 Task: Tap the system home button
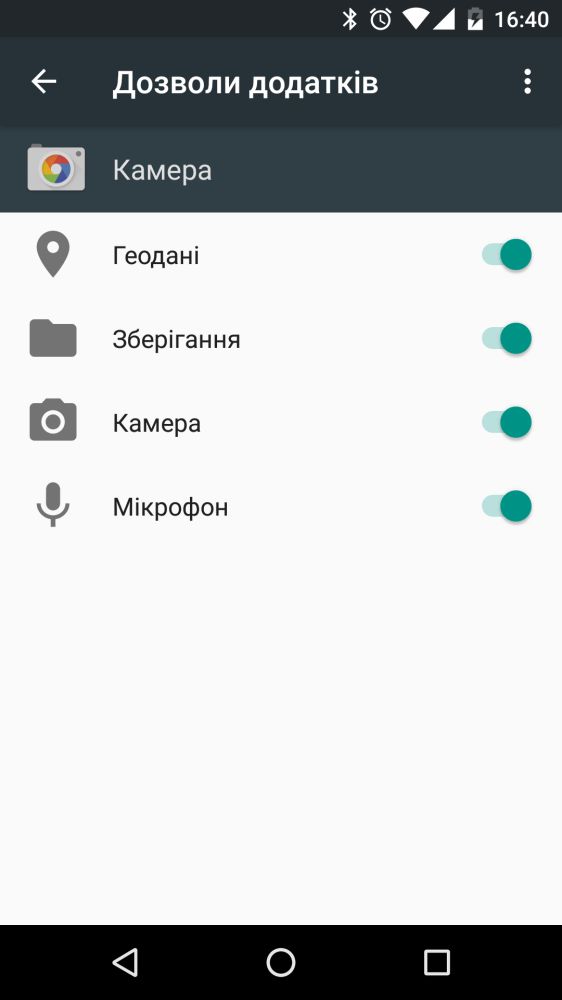coord(281,962)
